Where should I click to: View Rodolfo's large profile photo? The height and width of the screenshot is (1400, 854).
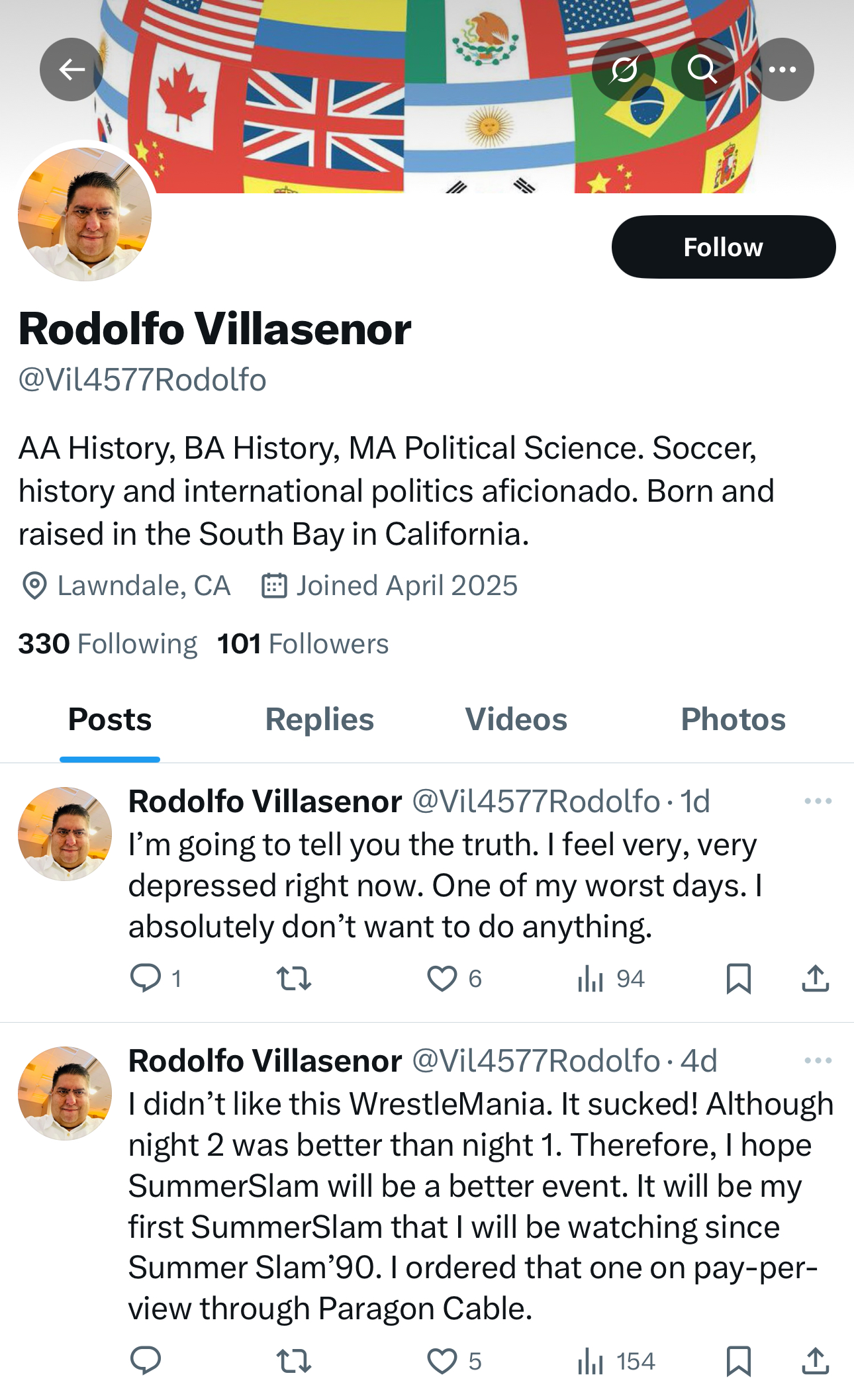click(85, 214)
